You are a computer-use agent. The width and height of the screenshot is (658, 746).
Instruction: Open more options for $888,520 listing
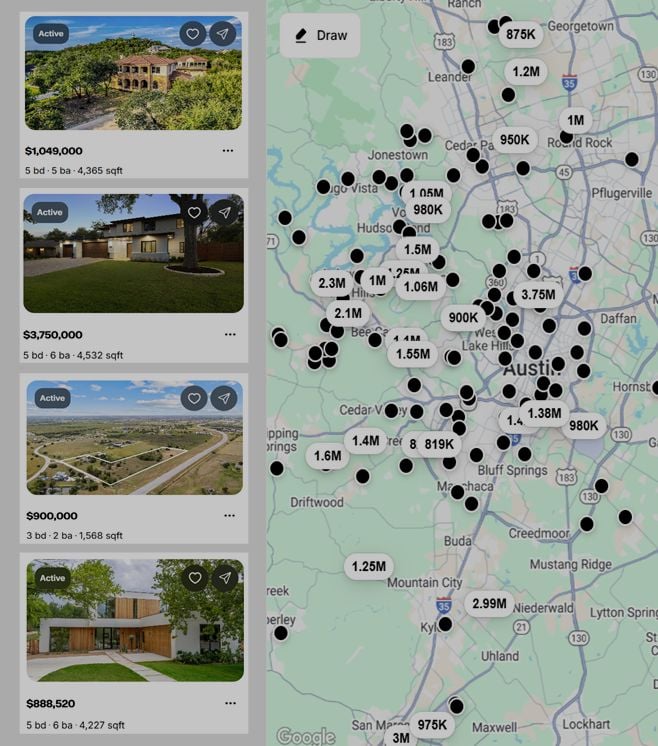pyautogui.click(x=229, y=704)
